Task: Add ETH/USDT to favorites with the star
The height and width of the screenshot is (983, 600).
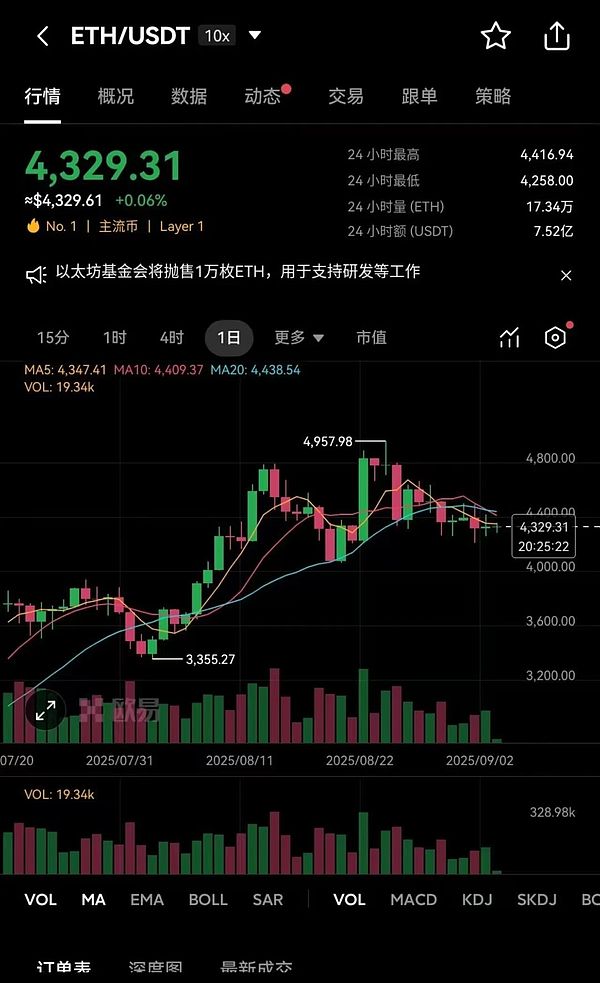Action: tap(496, 36)
